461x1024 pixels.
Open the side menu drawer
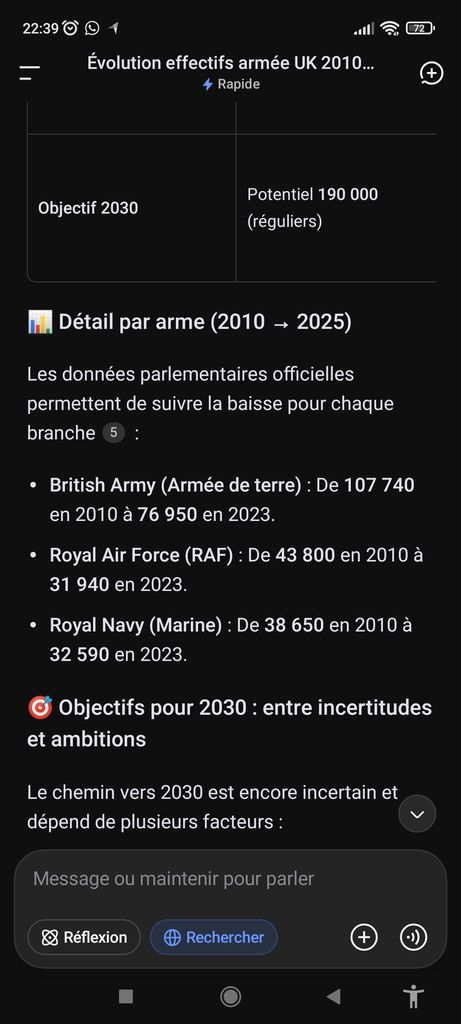pos(29,73)
